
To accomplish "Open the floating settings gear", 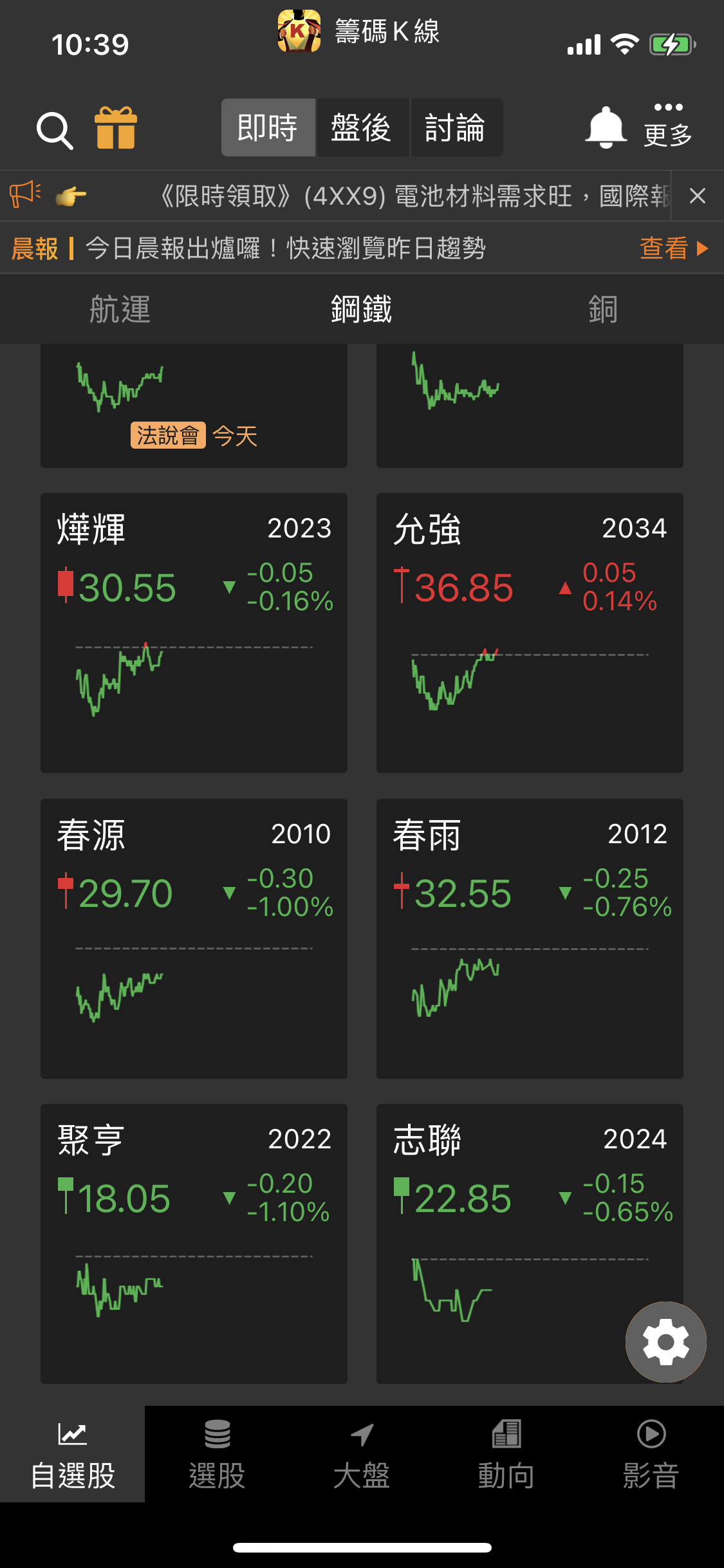I will coord(665,1341).
